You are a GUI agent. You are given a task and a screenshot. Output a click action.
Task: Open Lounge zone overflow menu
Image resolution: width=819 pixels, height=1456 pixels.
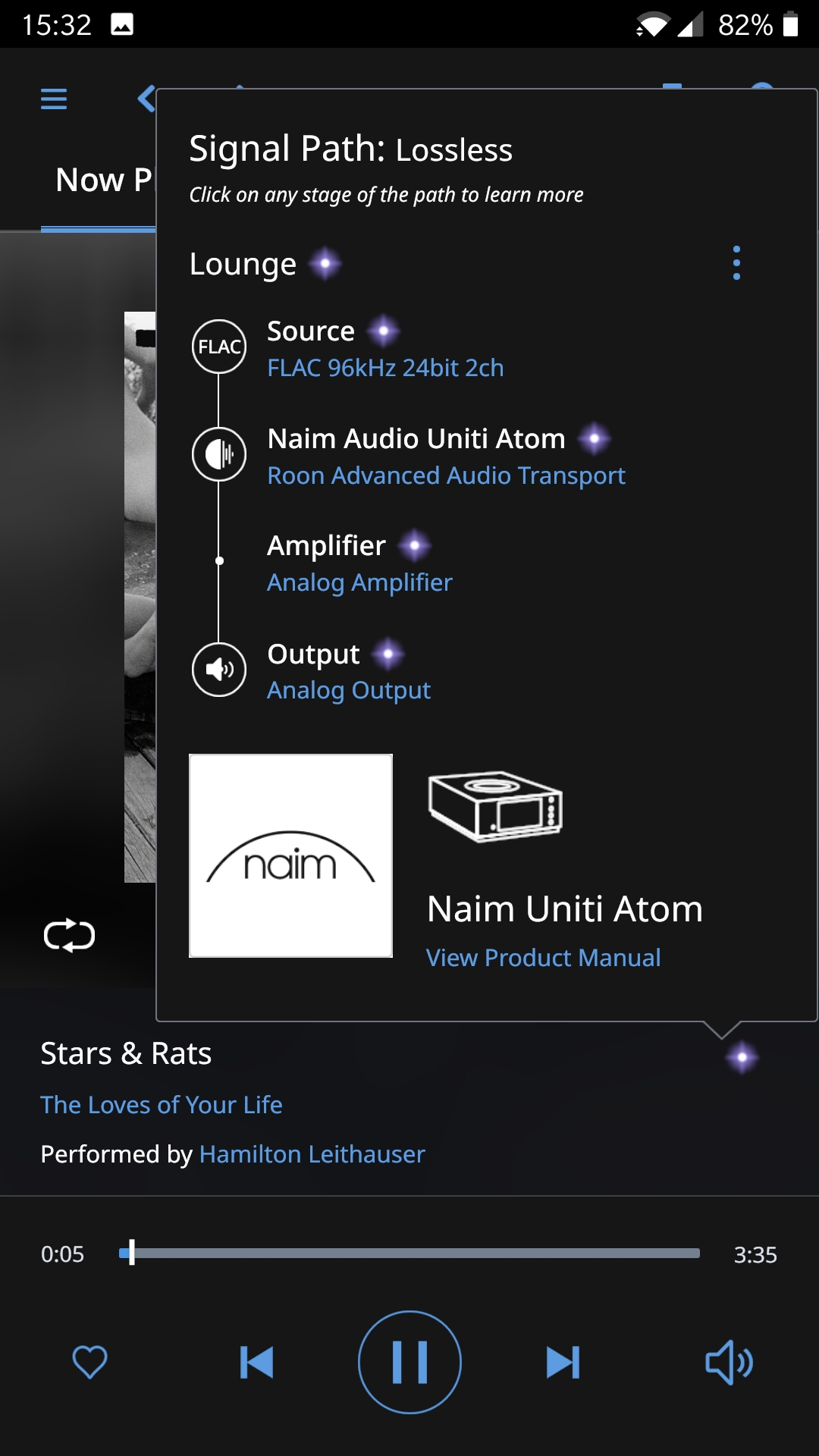[x=736, y=263]
